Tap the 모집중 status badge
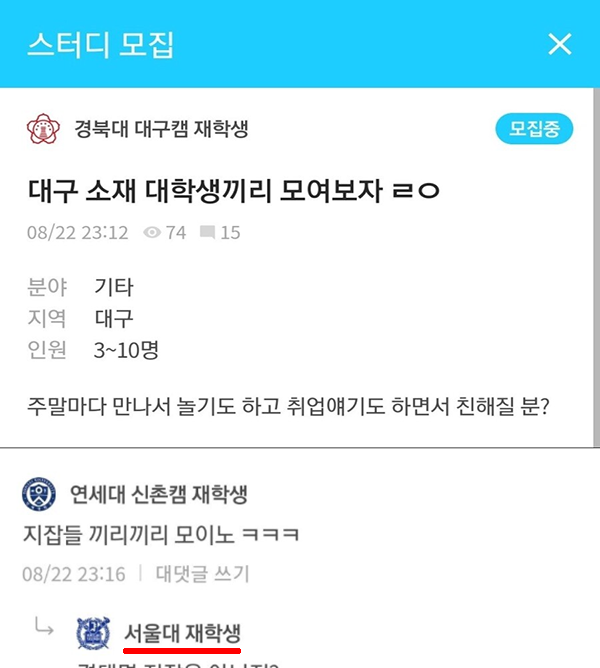 pos(534,129)
